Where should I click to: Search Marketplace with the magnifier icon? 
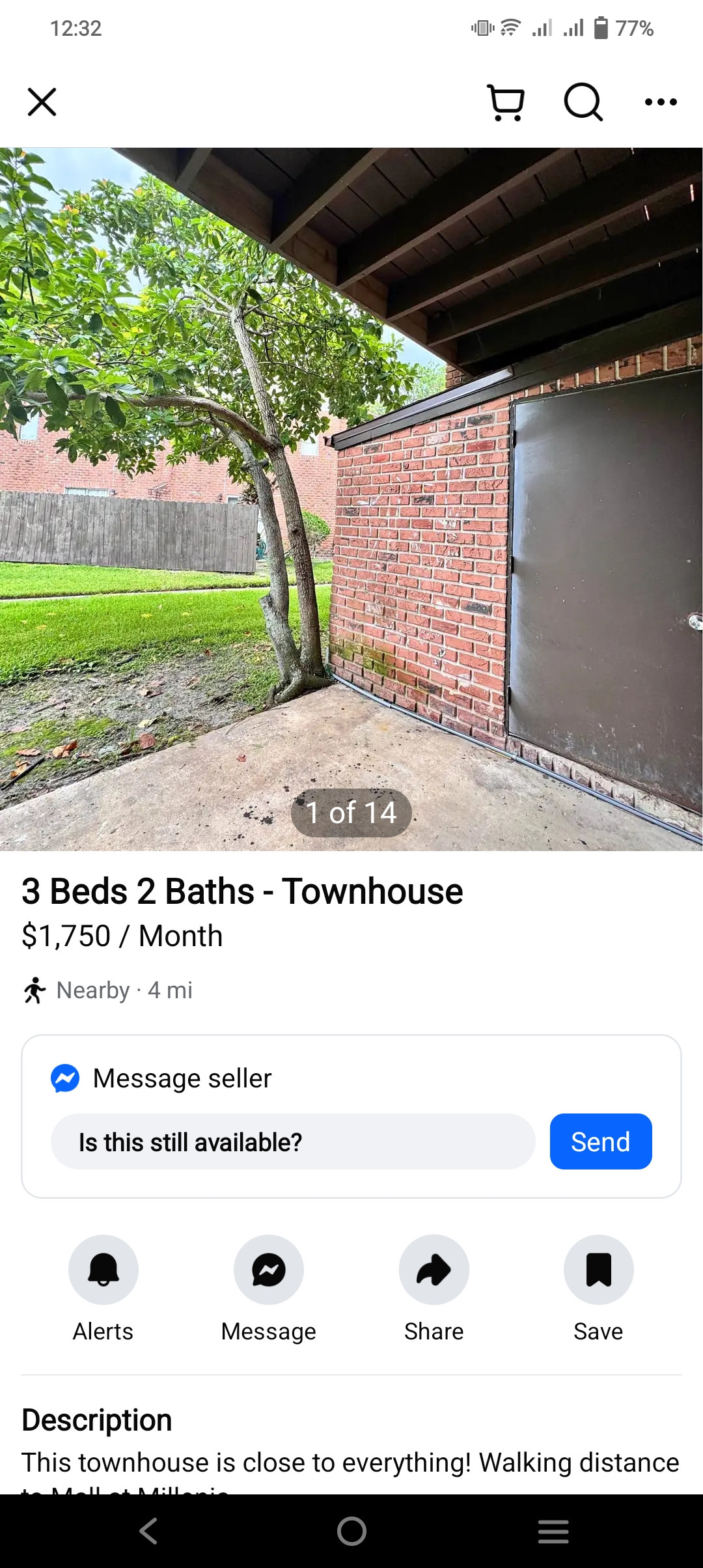[x=583, y=102]
